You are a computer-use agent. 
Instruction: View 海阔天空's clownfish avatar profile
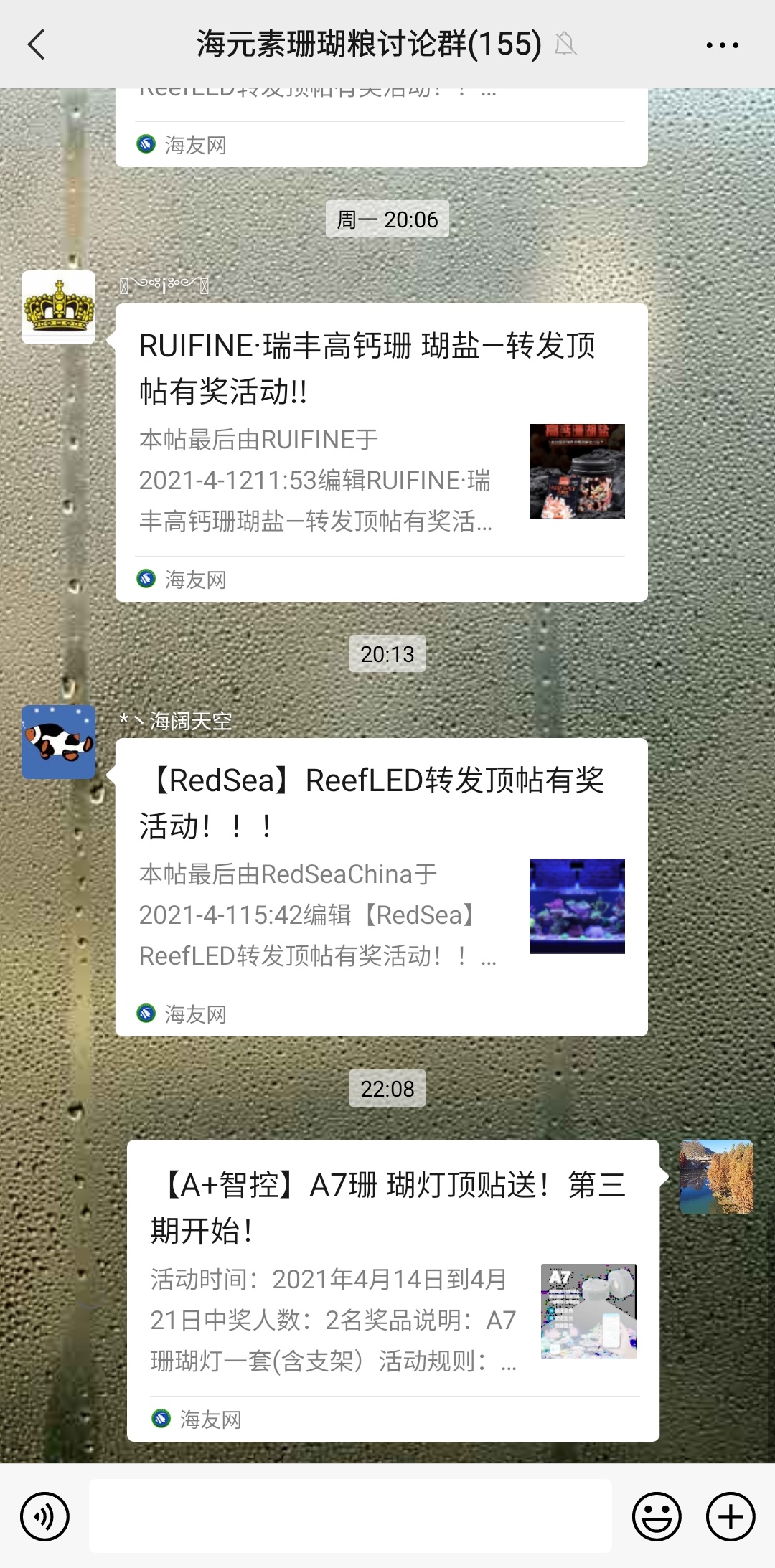tap(58, 742)
